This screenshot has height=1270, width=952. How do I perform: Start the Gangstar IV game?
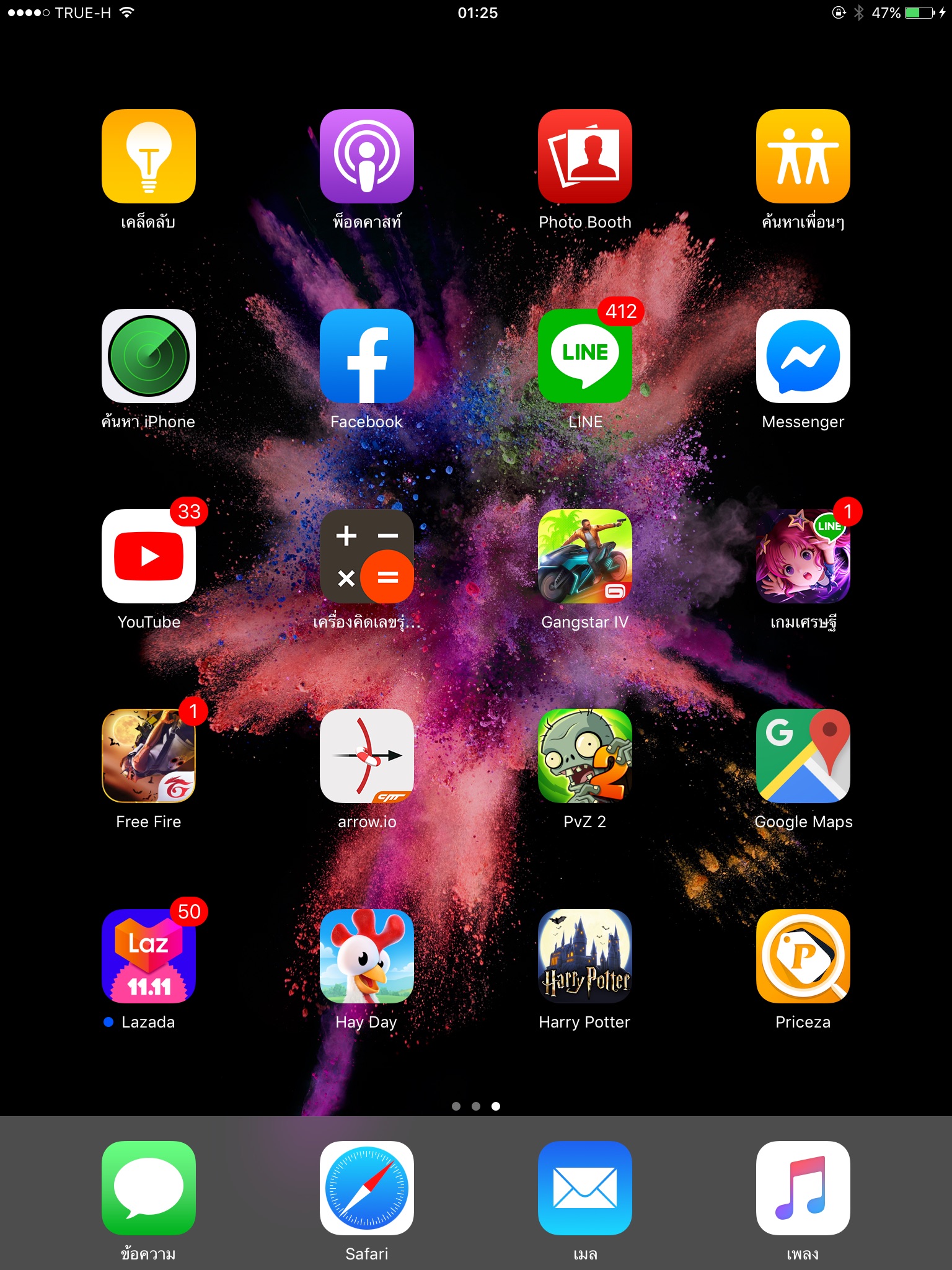(585, 556)
